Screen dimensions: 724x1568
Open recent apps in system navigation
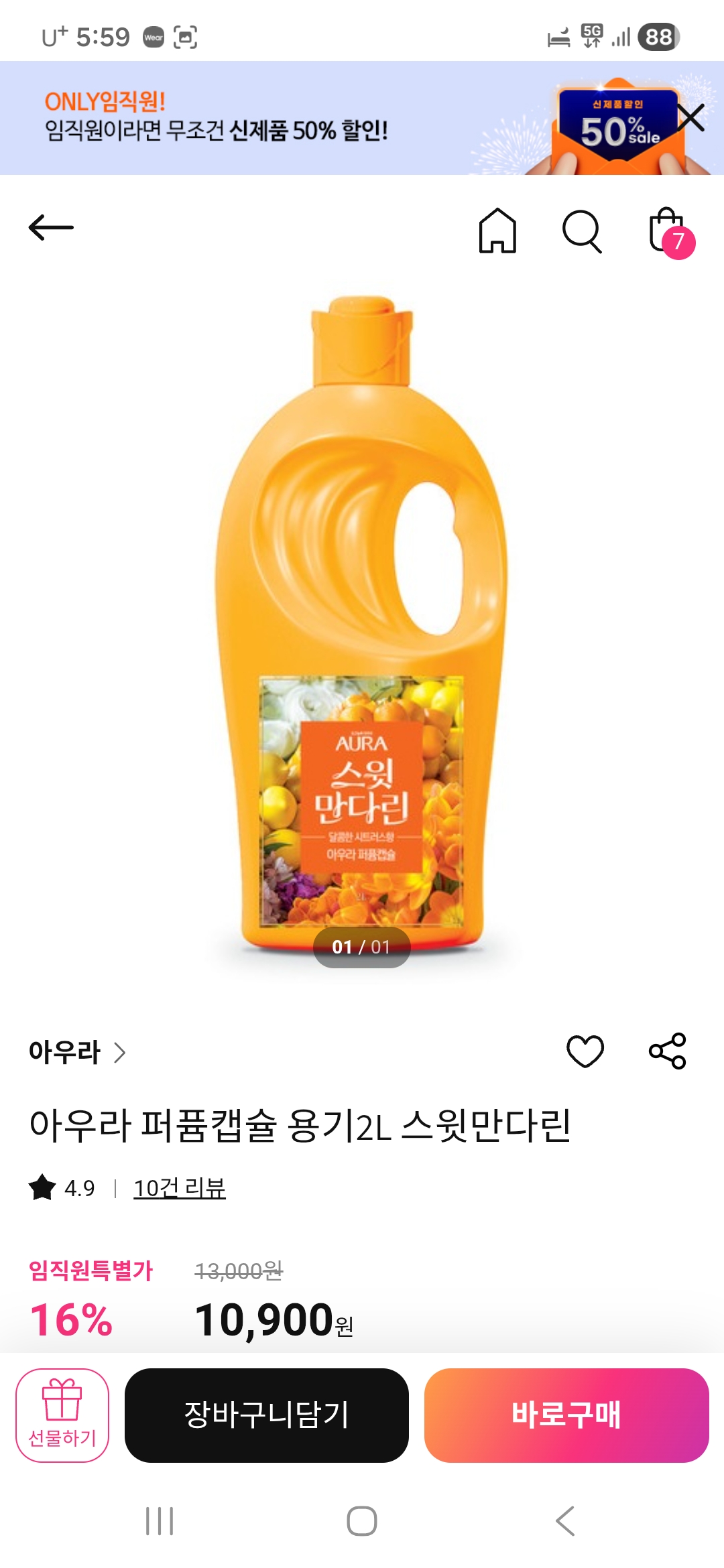[x=160, y=1521]
